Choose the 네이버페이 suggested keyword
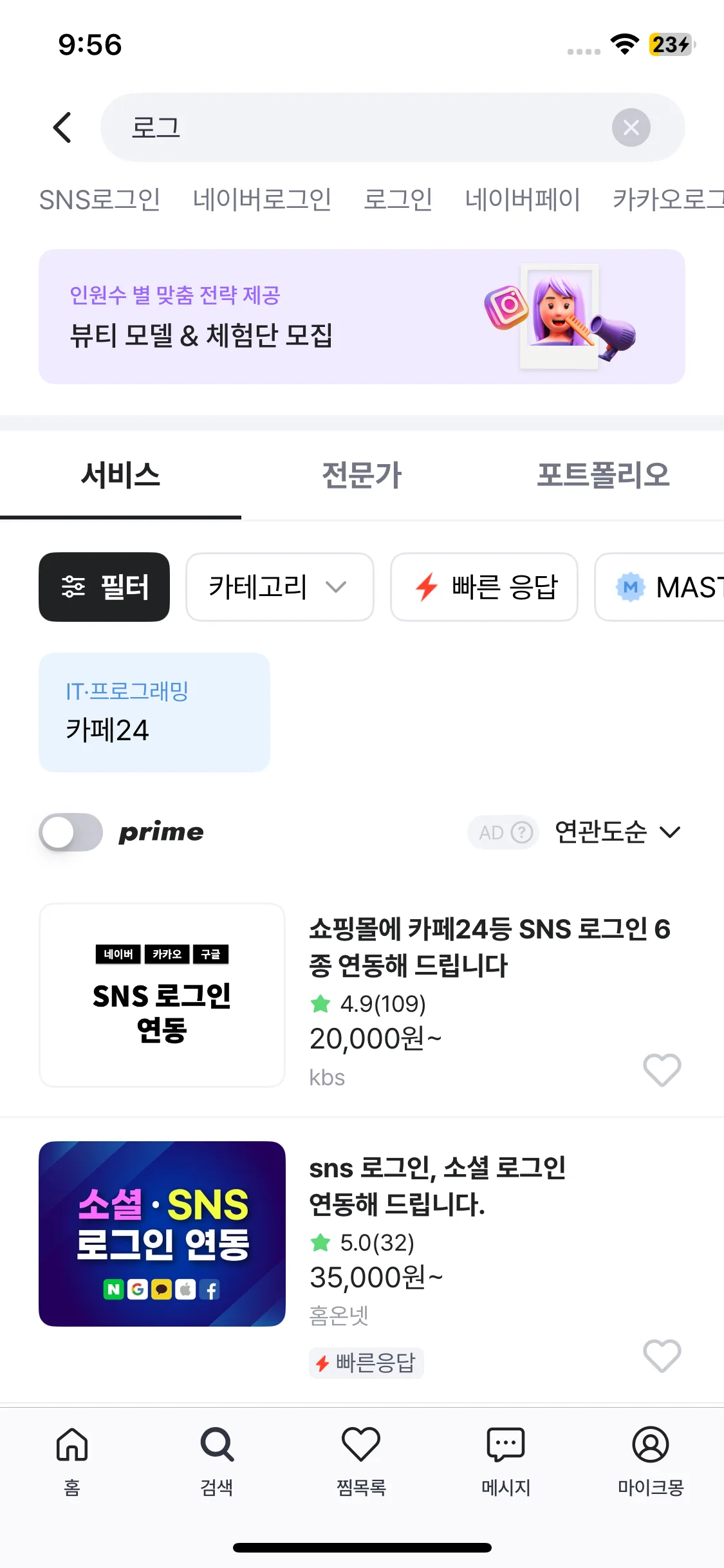The image size is (724, 1568). [x=522, y=200]
